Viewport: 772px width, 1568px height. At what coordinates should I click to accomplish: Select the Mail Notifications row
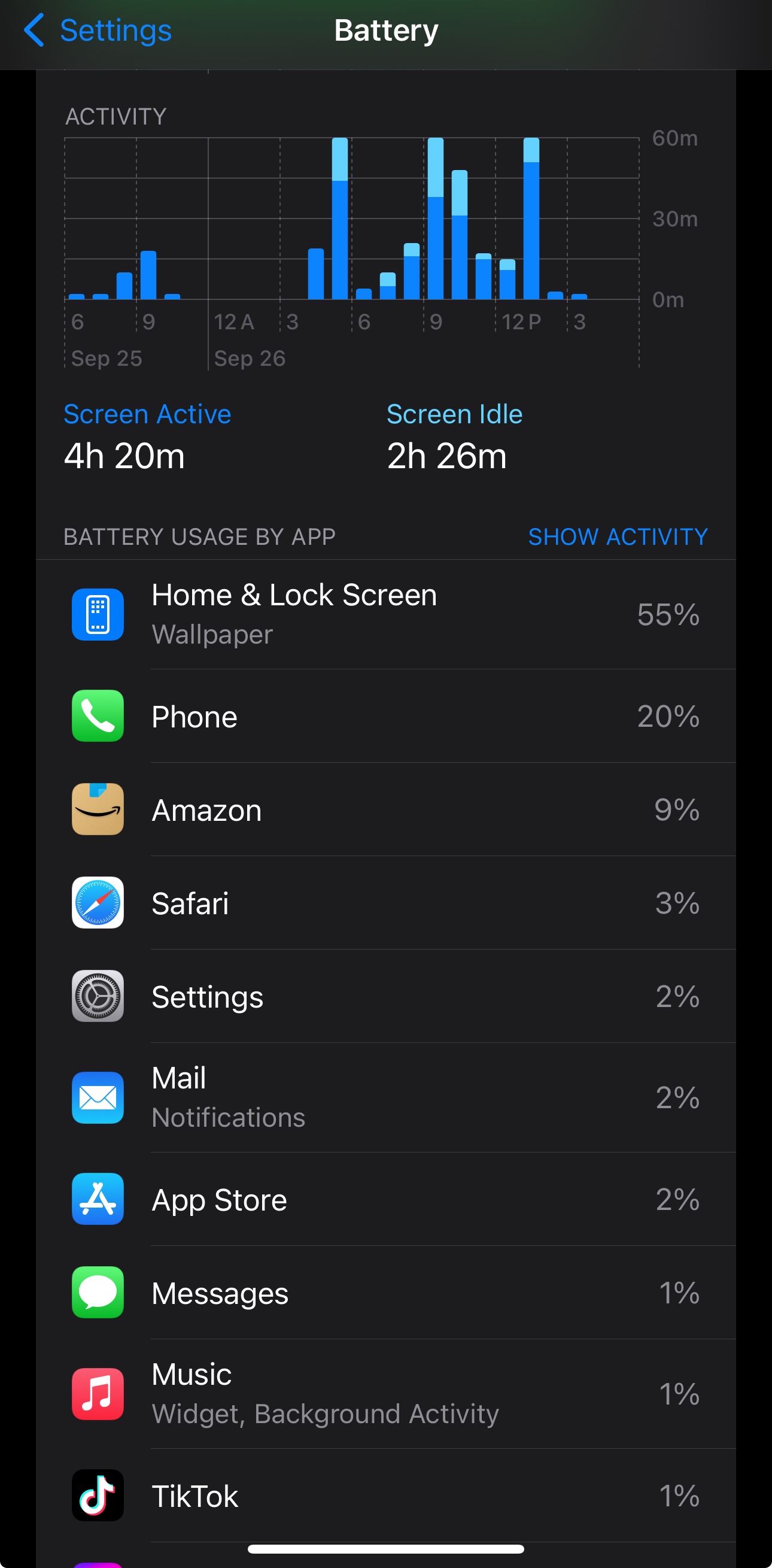[385, 1097]
